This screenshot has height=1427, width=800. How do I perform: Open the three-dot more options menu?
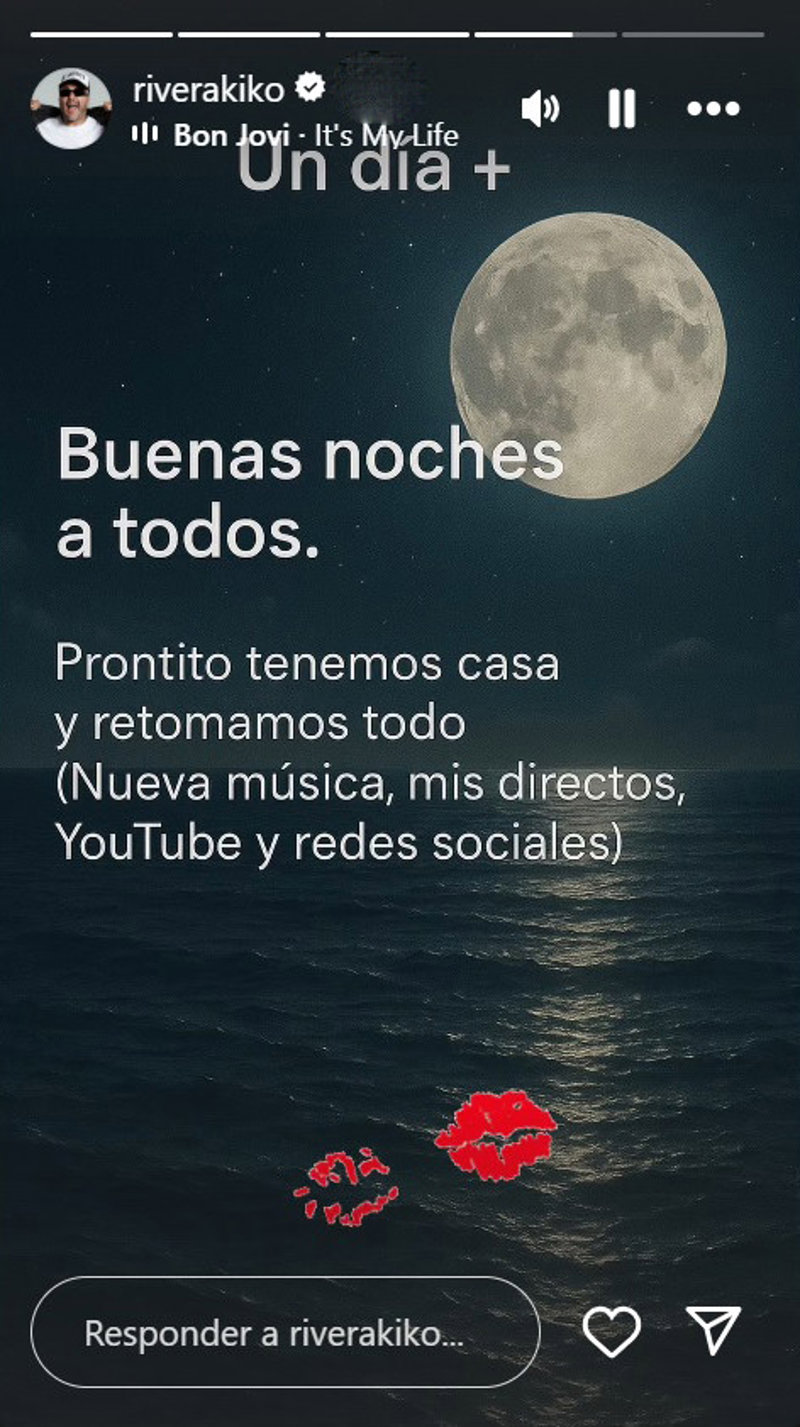pyautogui.click(x=713, y=108)
